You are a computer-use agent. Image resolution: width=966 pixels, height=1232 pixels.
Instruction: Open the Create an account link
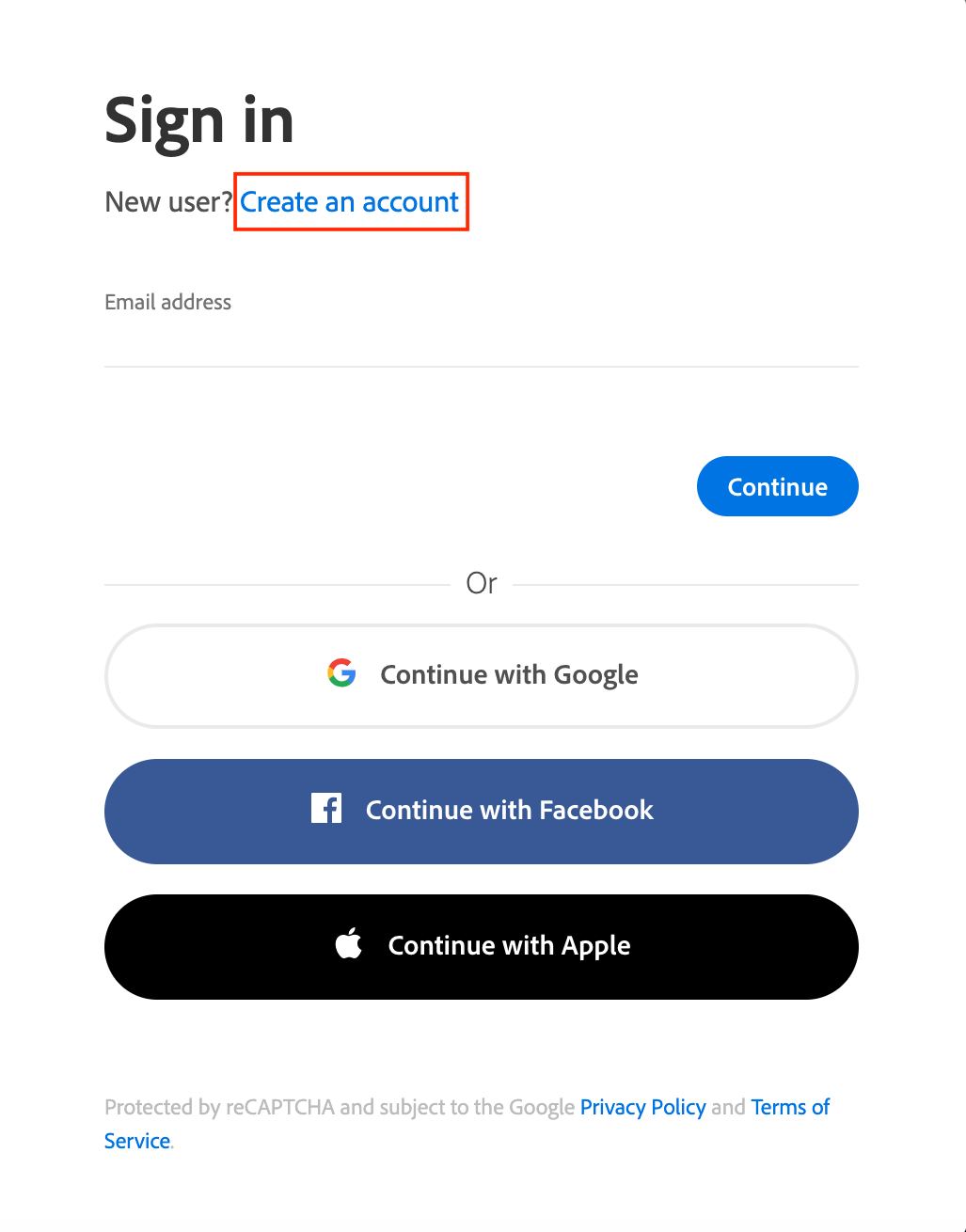tap(350, 202)
